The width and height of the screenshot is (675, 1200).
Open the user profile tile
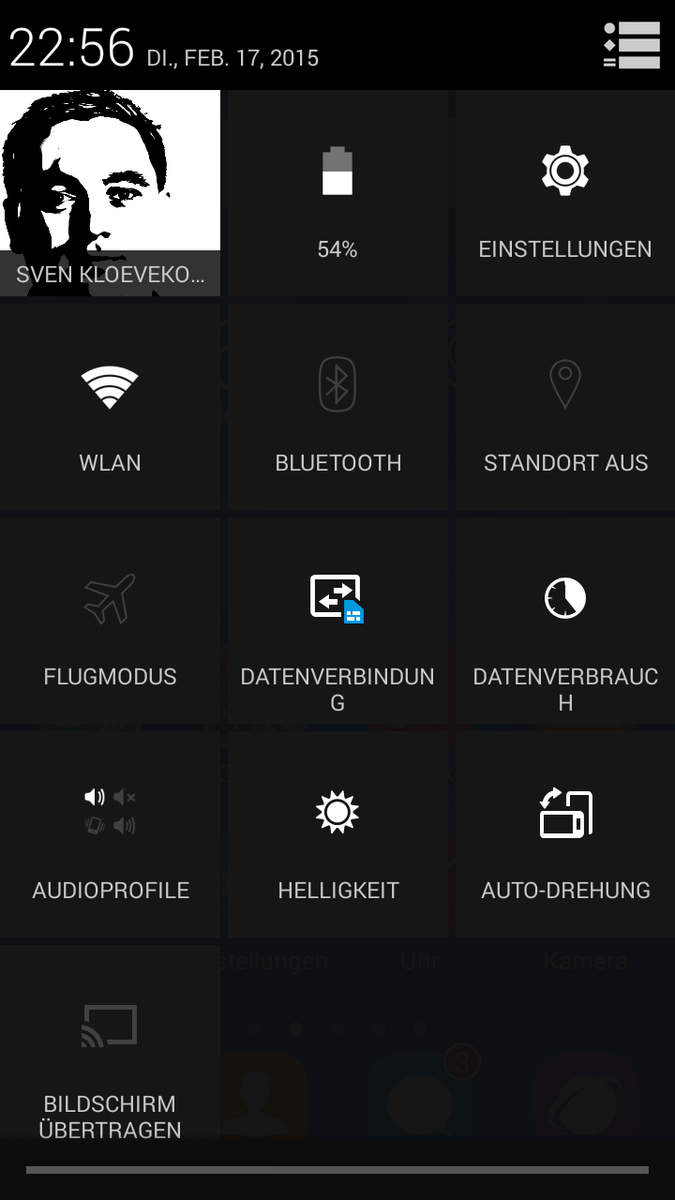pos(110,193)
